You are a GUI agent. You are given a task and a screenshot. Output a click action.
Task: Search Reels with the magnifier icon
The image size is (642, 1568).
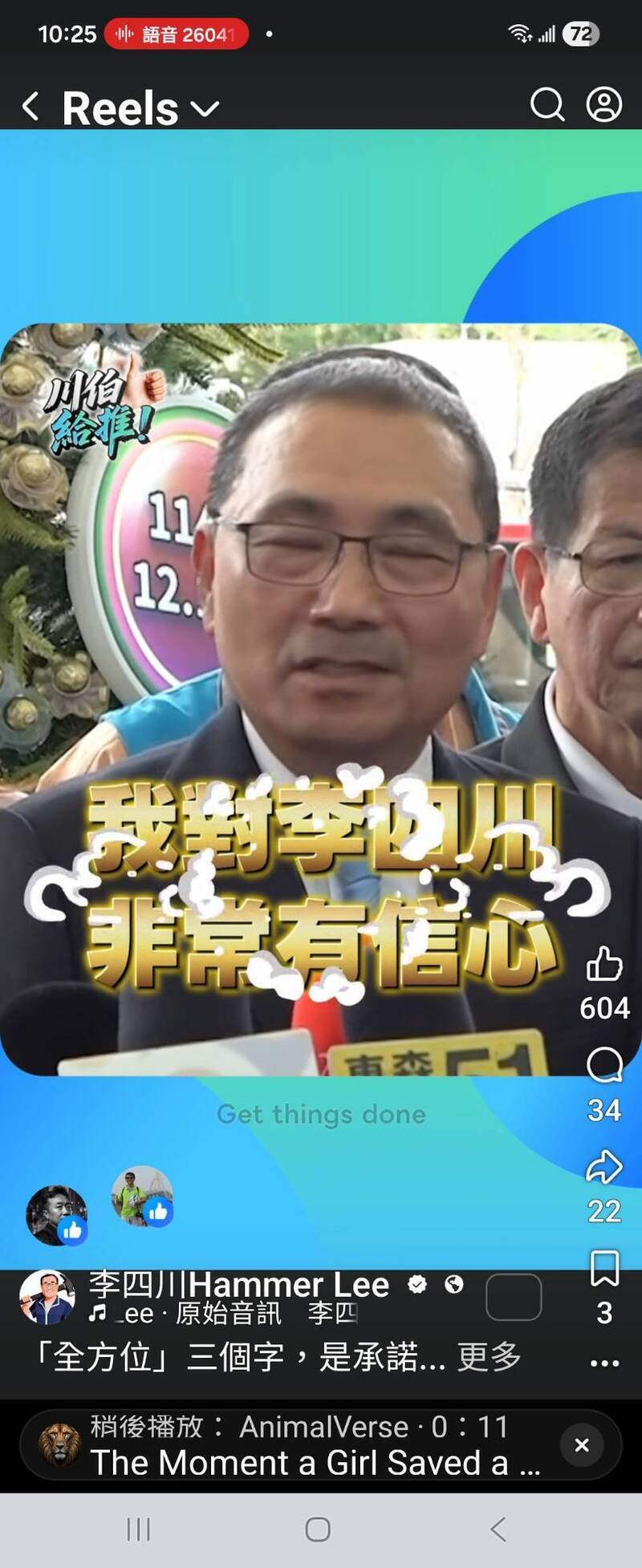547,105
